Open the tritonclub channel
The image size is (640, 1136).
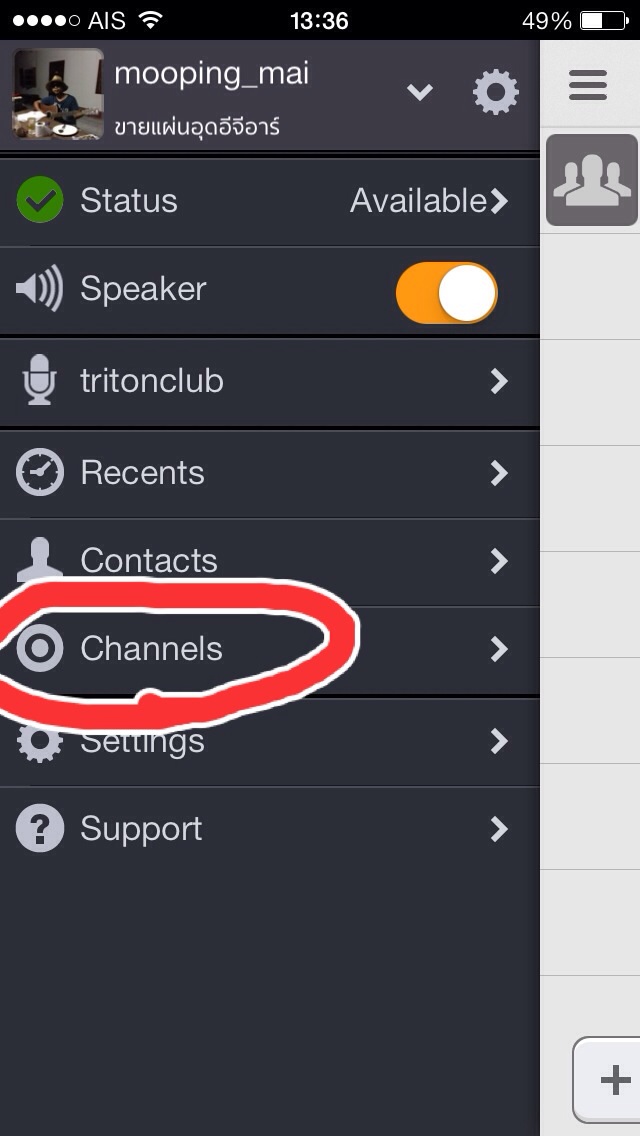point(270,381)
